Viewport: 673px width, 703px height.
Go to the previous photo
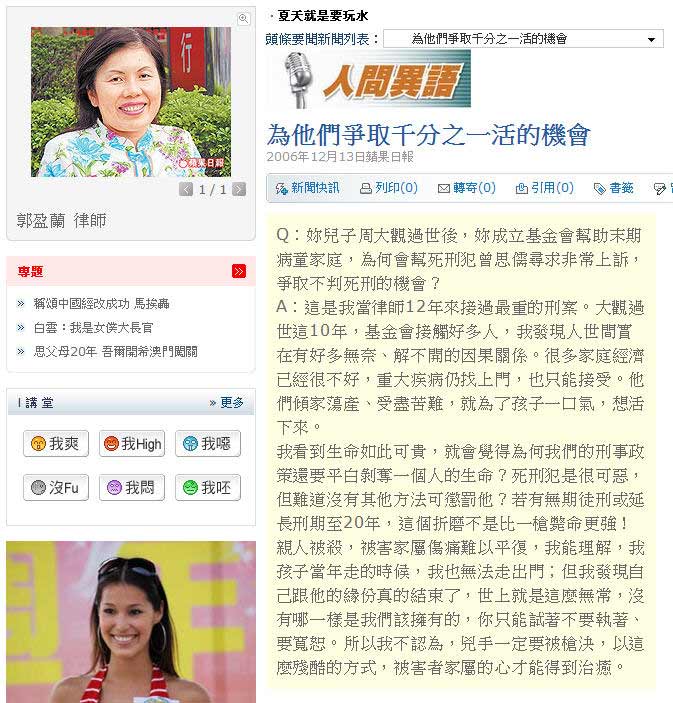coord(186,189)
